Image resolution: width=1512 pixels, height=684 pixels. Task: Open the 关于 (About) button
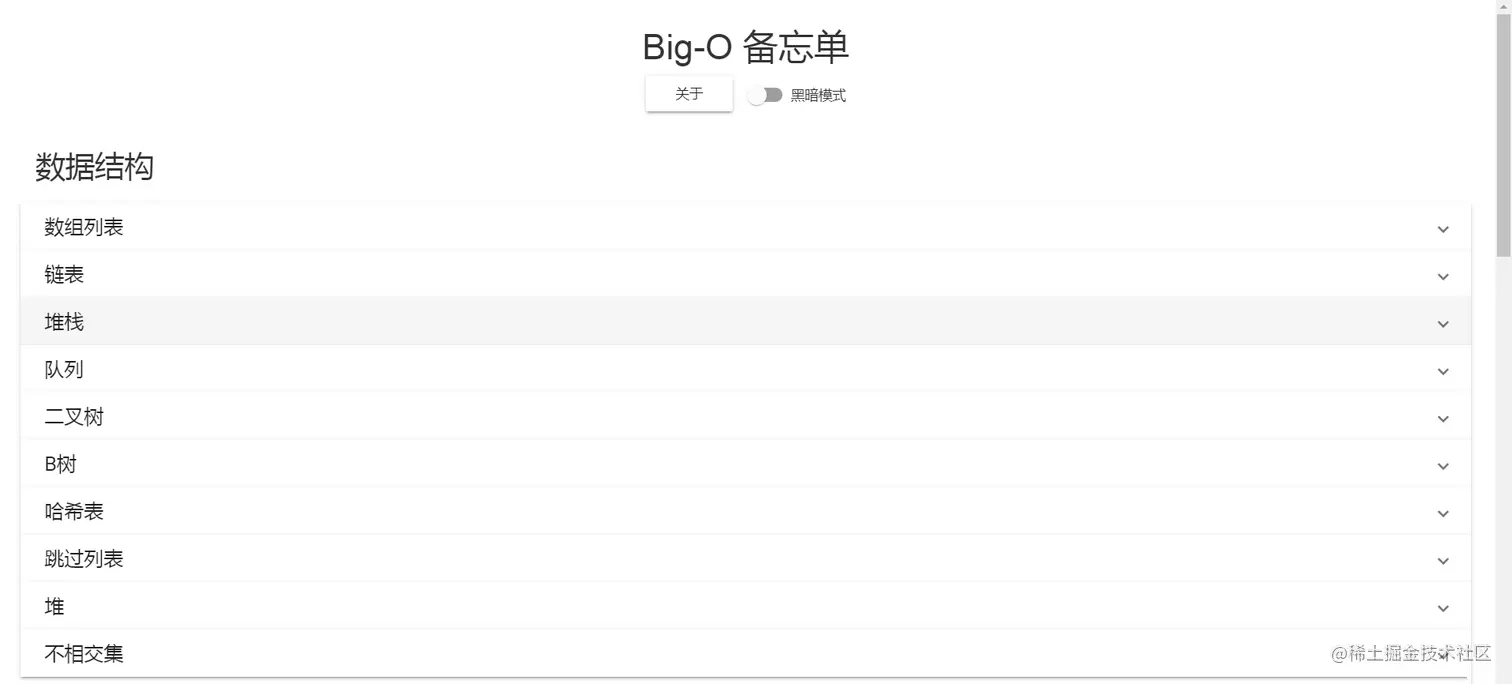click(689, 94)
